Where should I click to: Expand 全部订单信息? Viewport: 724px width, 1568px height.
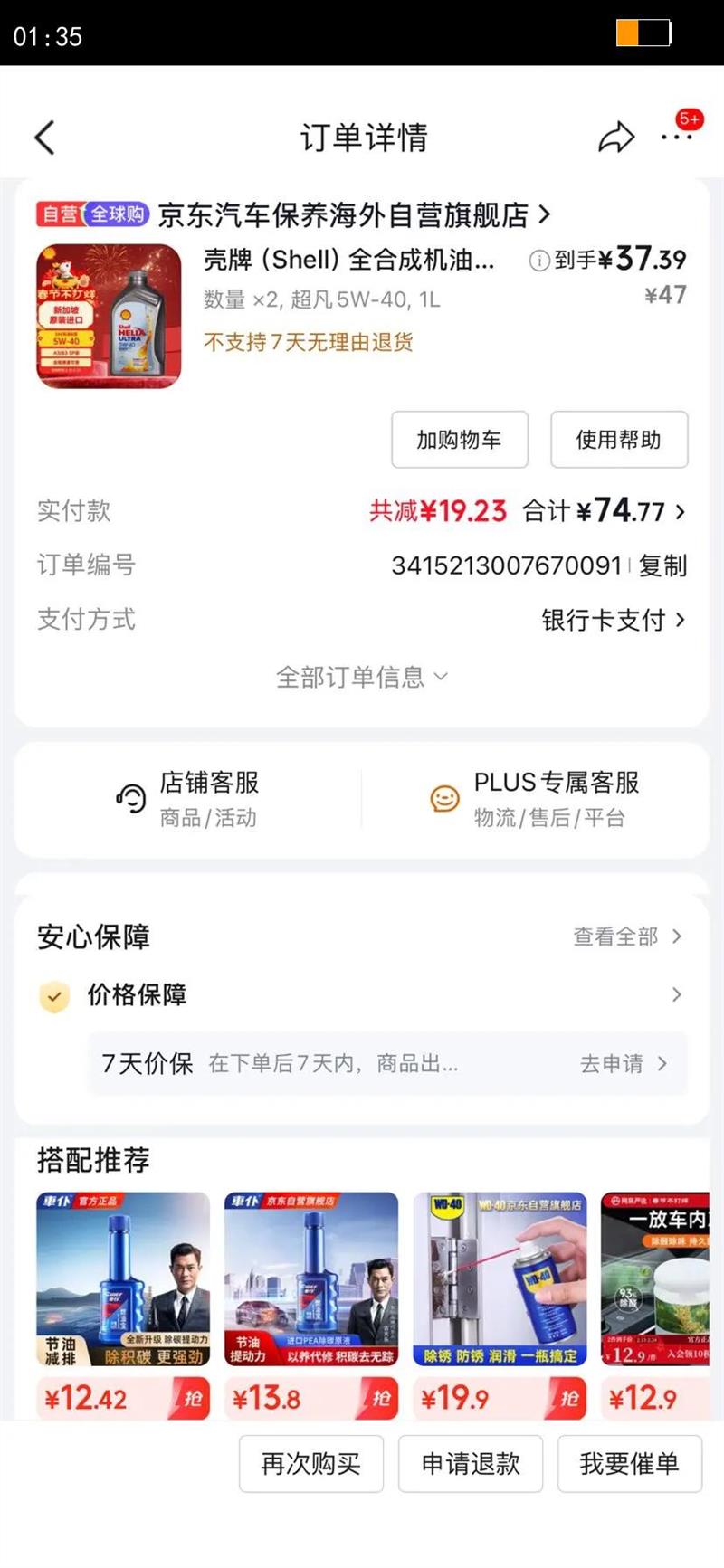pos(361,677)
